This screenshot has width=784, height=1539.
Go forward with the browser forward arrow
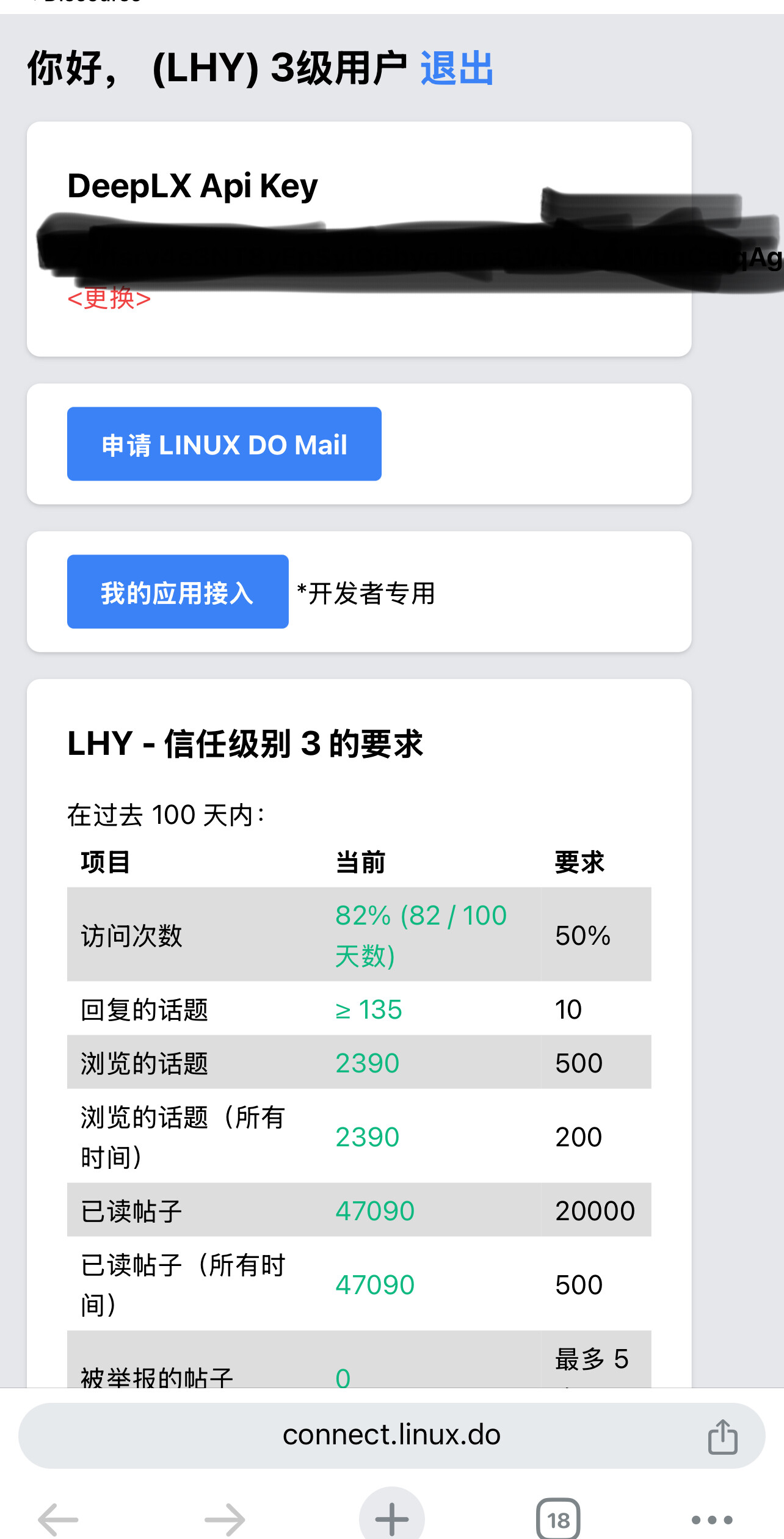pos(225,1519)
